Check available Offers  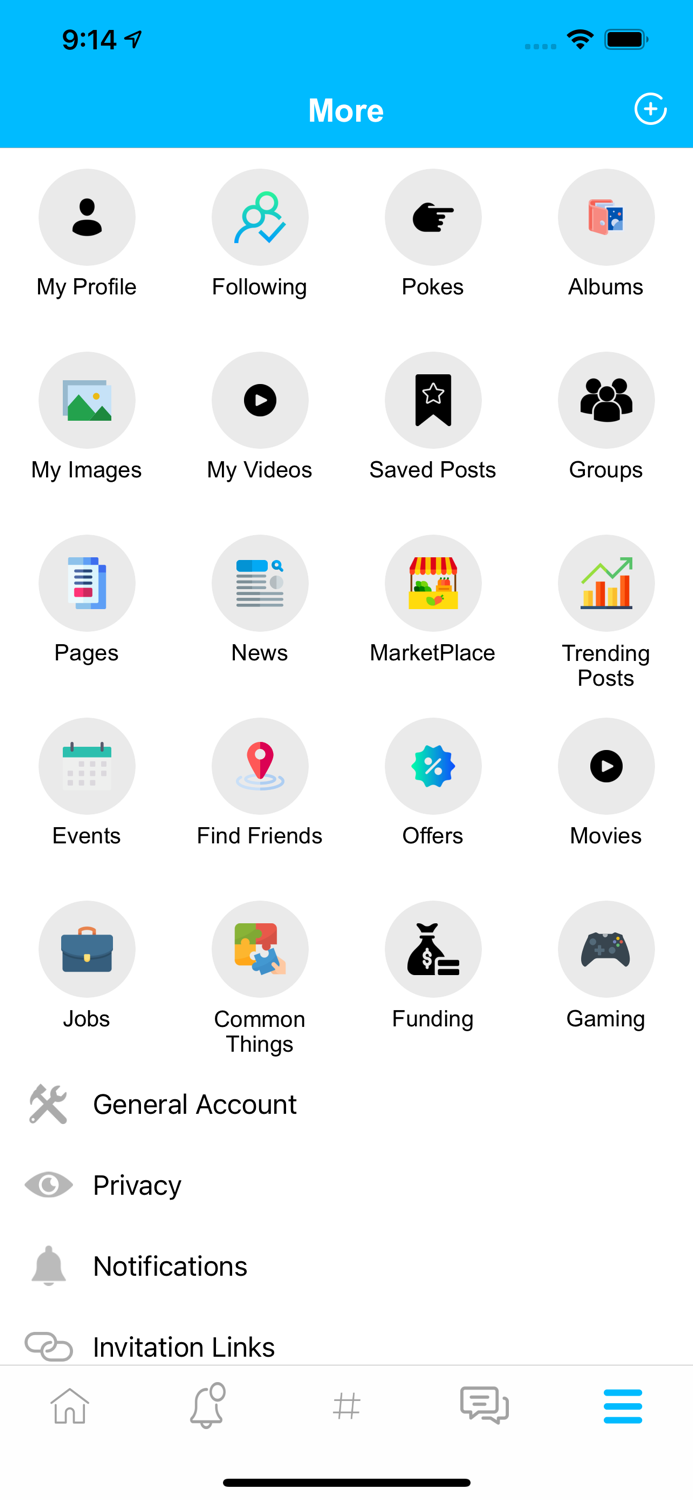pos(433,766)
